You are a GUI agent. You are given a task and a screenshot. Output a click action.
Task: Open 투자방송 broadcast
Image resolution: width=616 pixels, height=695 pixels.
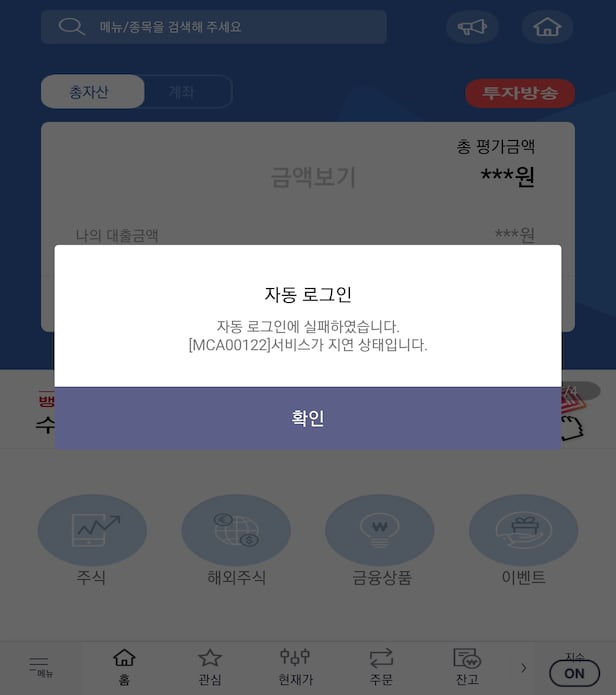point(520,94)
